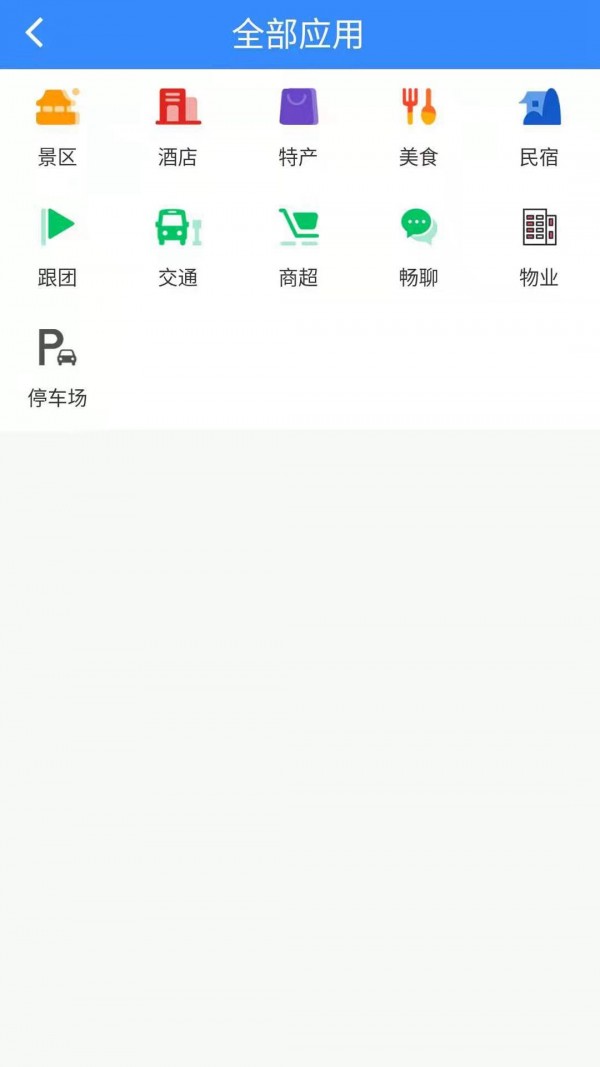View 民宿 homestay listings
This screenshot has height=1067, width=600.
coord(539,125)
